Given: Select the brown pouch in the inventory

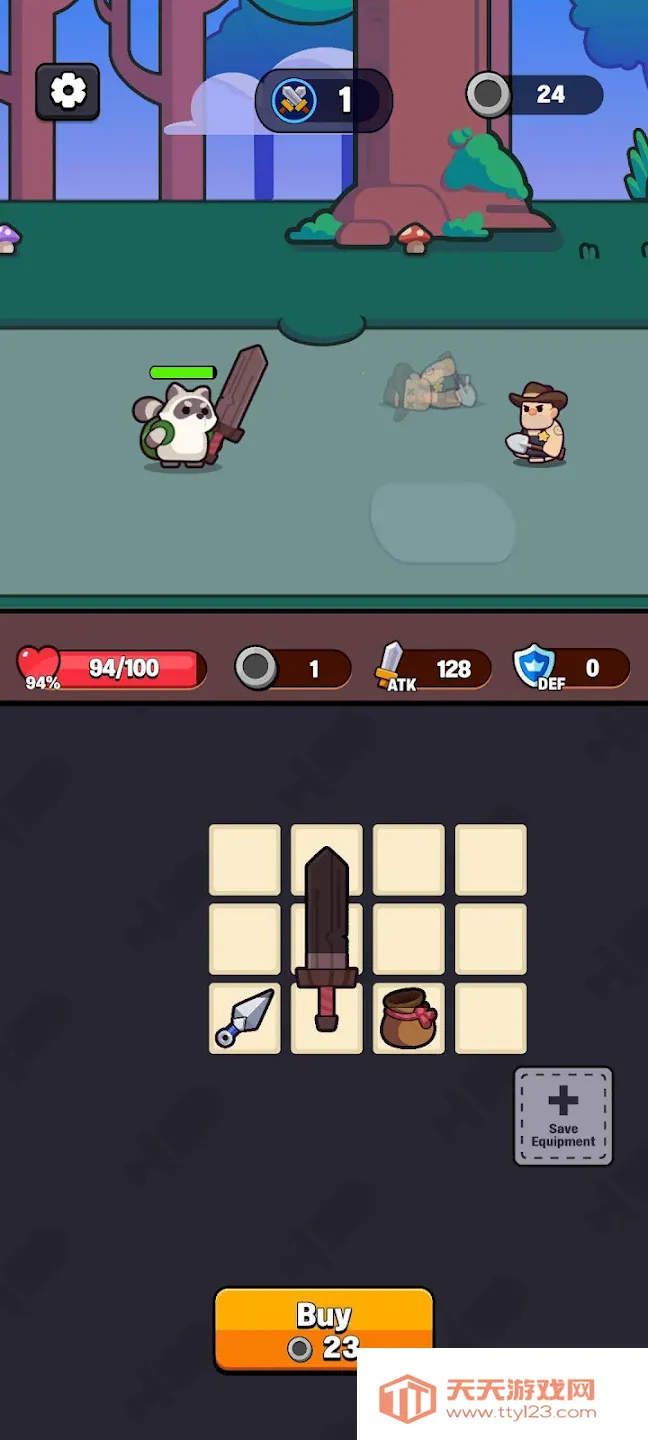Looking at the screenshot, I should [x=409, y=1018].
